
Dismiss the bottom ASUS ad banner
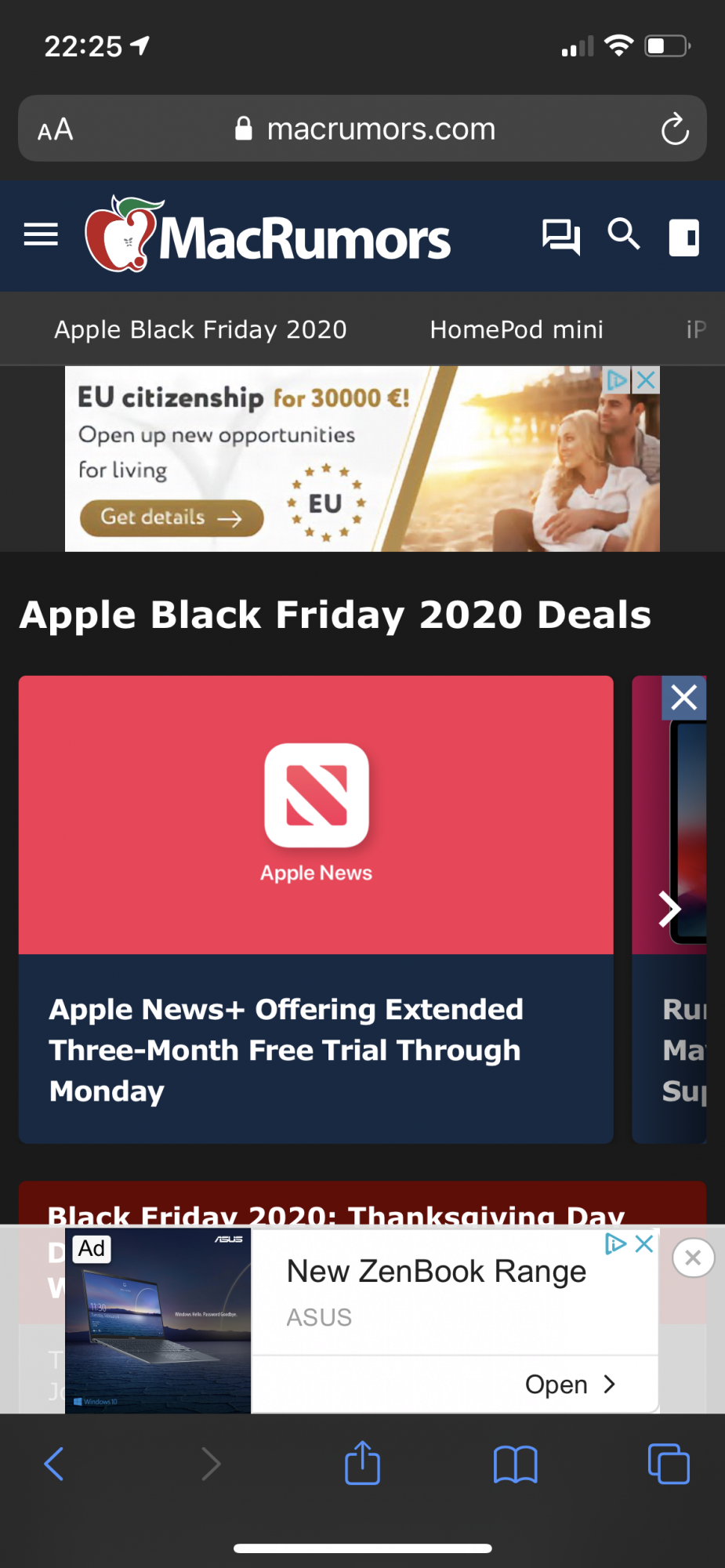[693, 1258]
